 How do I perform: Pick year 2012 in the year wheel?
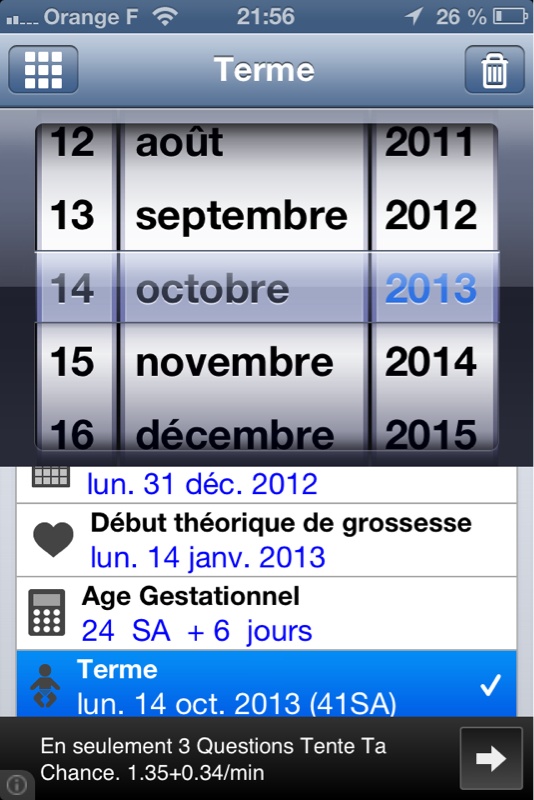(x=431, y=215)
